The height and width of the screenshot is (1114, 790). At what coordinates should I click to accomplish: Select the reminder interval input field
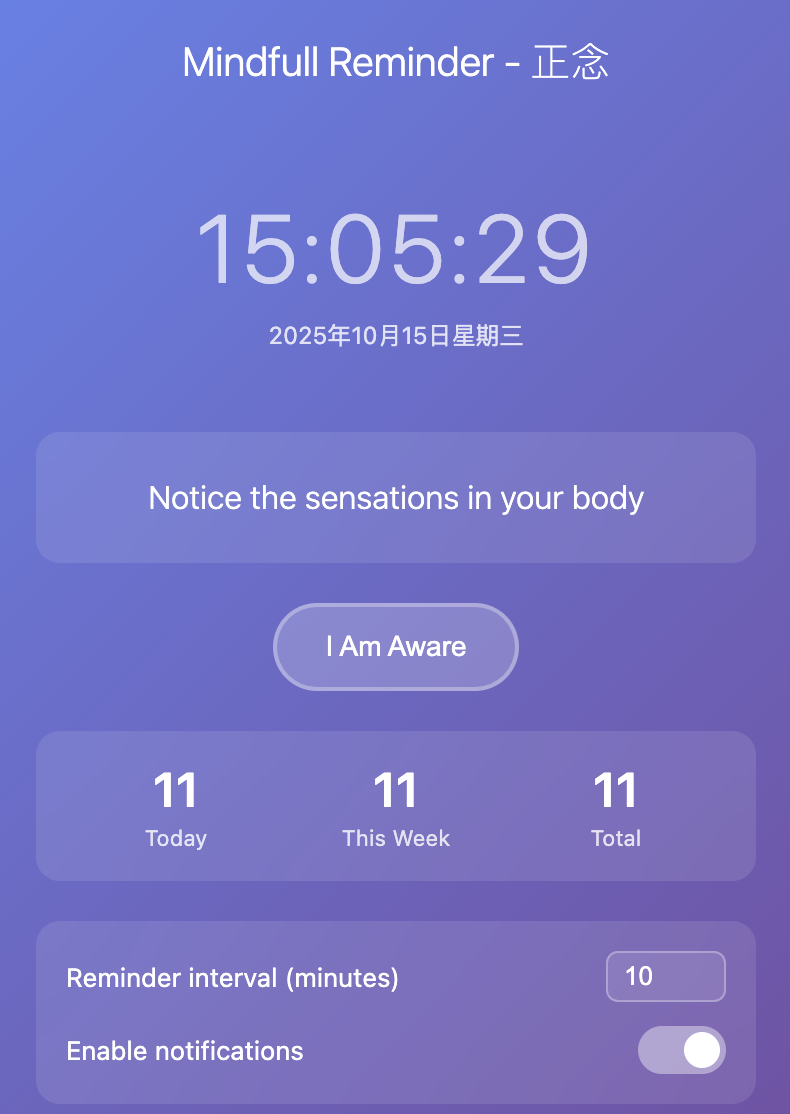[x=665, y=977]
